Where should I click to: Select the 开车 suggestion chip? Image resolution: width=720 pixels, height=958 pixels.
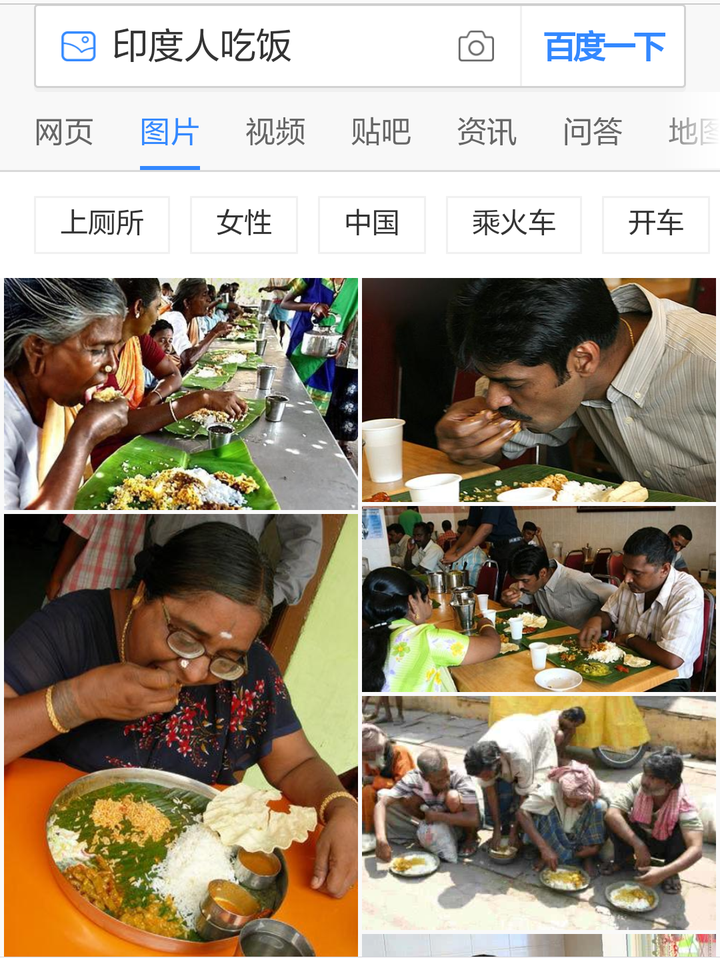(655, 224)
